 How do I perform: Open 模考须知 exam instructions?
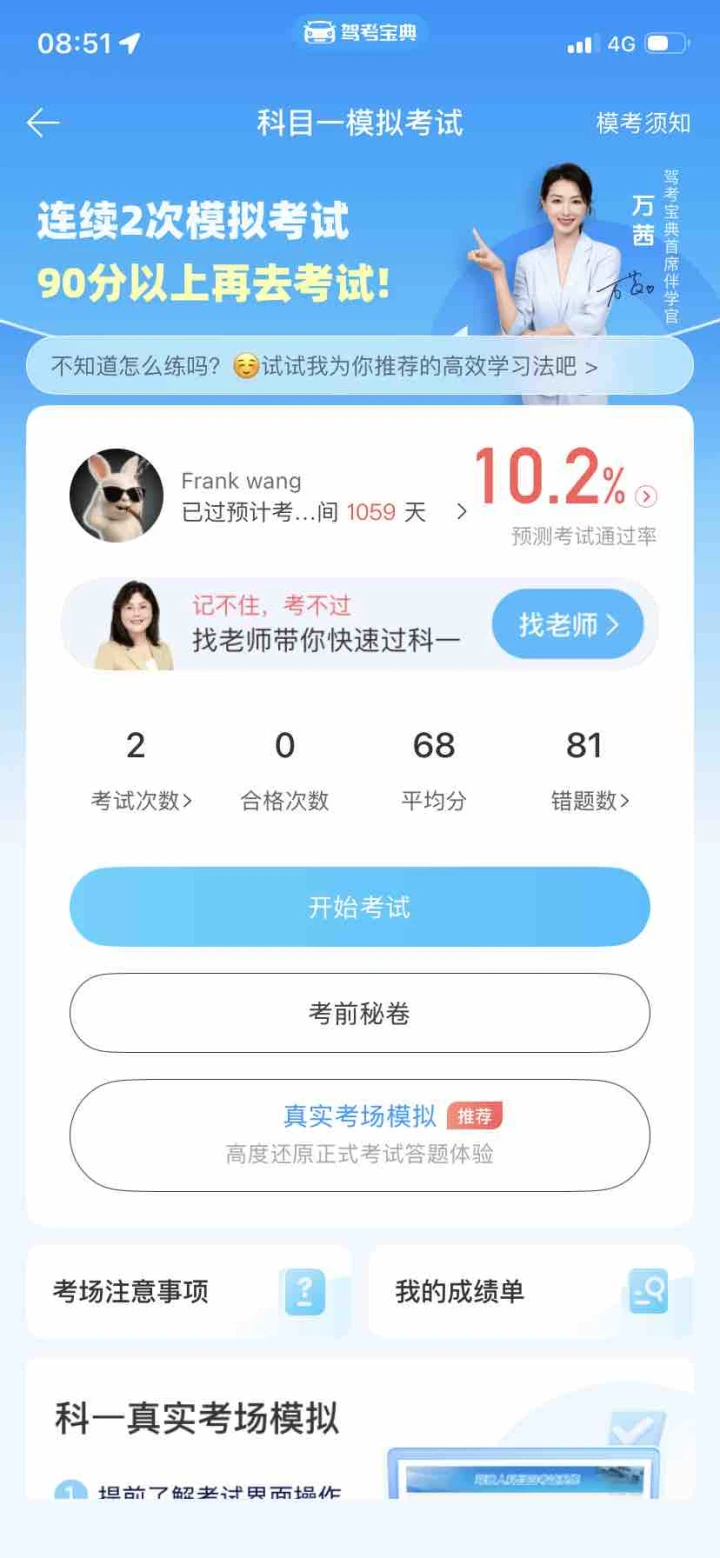(x=643, y=123)
